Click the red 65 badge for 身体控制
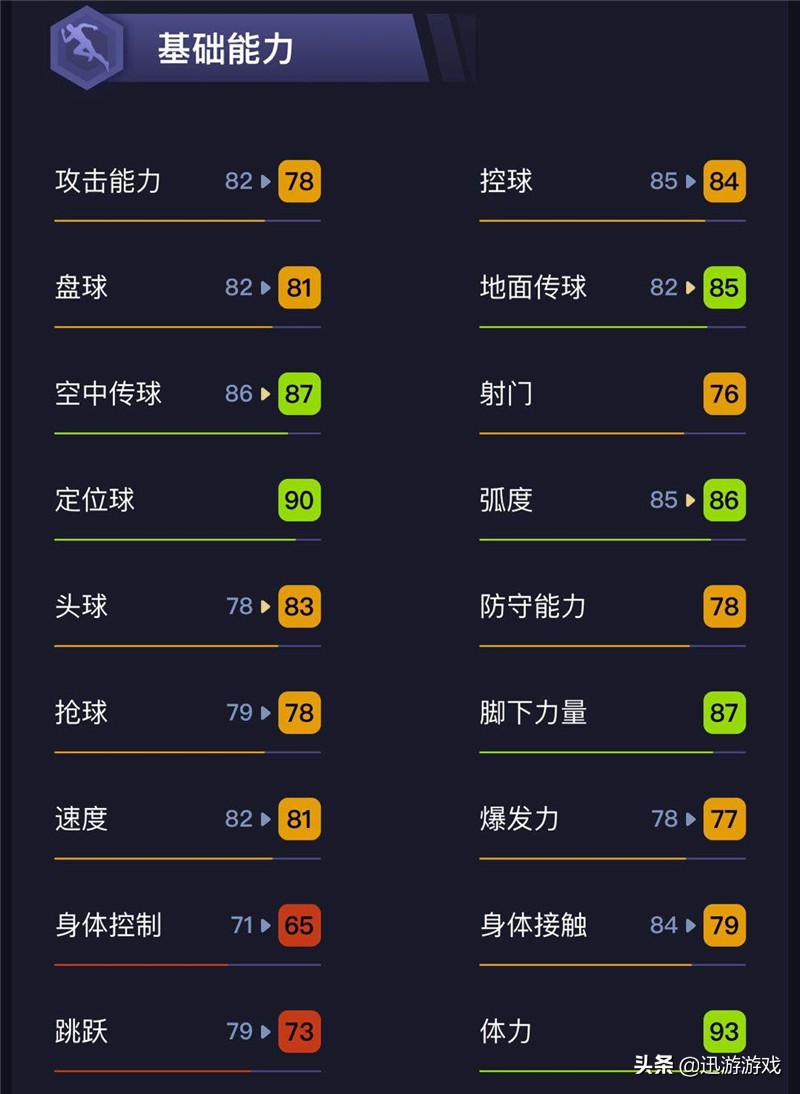The image size is (800, 1094). coord(297,926)
